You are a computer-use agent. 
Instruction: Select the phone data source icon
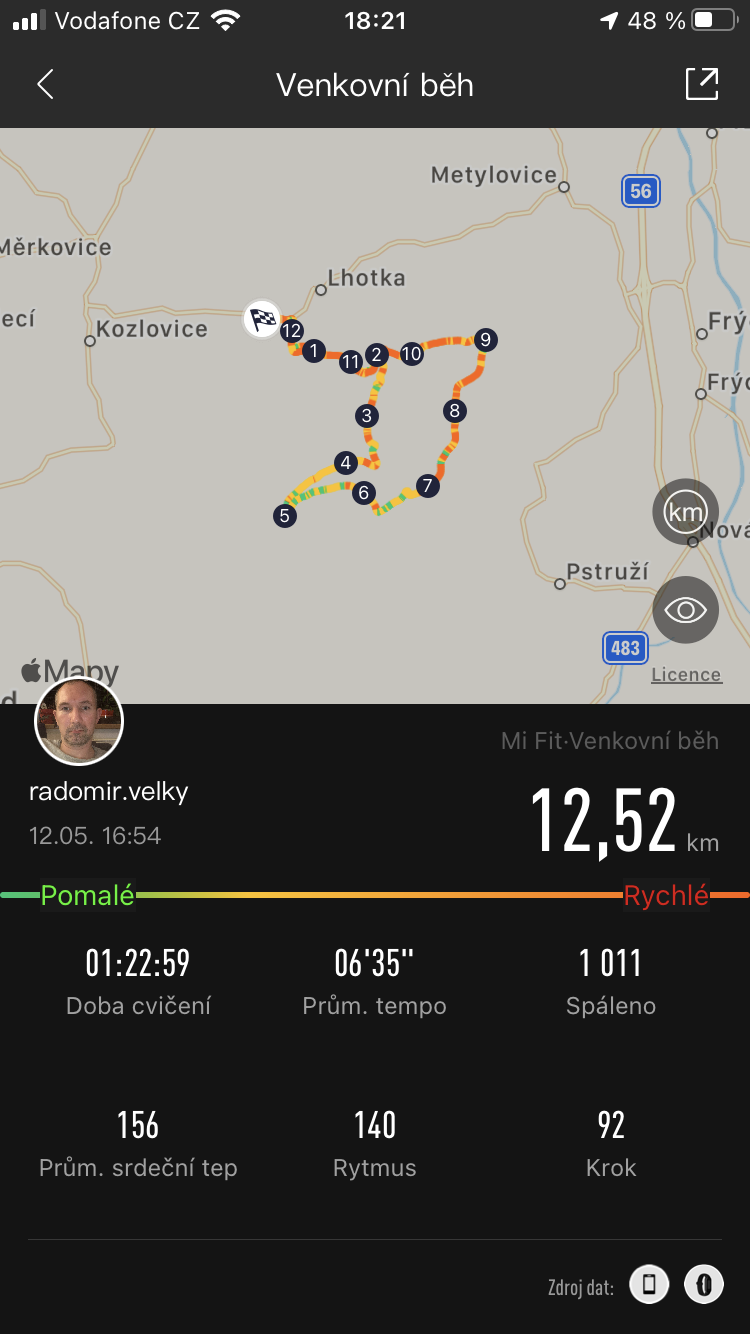[x=649, y=1284]
